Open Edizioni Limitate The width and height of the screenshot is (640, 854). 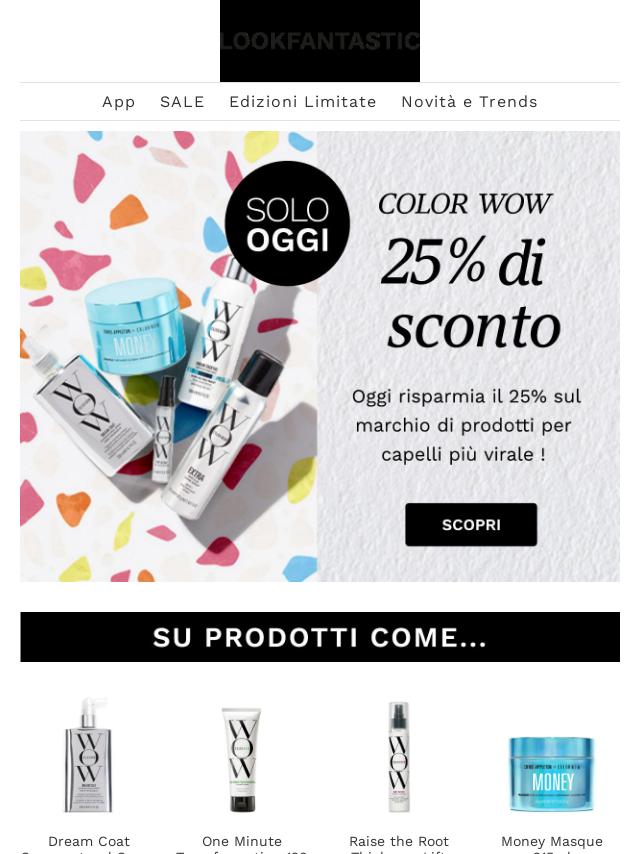coord(302,102)
